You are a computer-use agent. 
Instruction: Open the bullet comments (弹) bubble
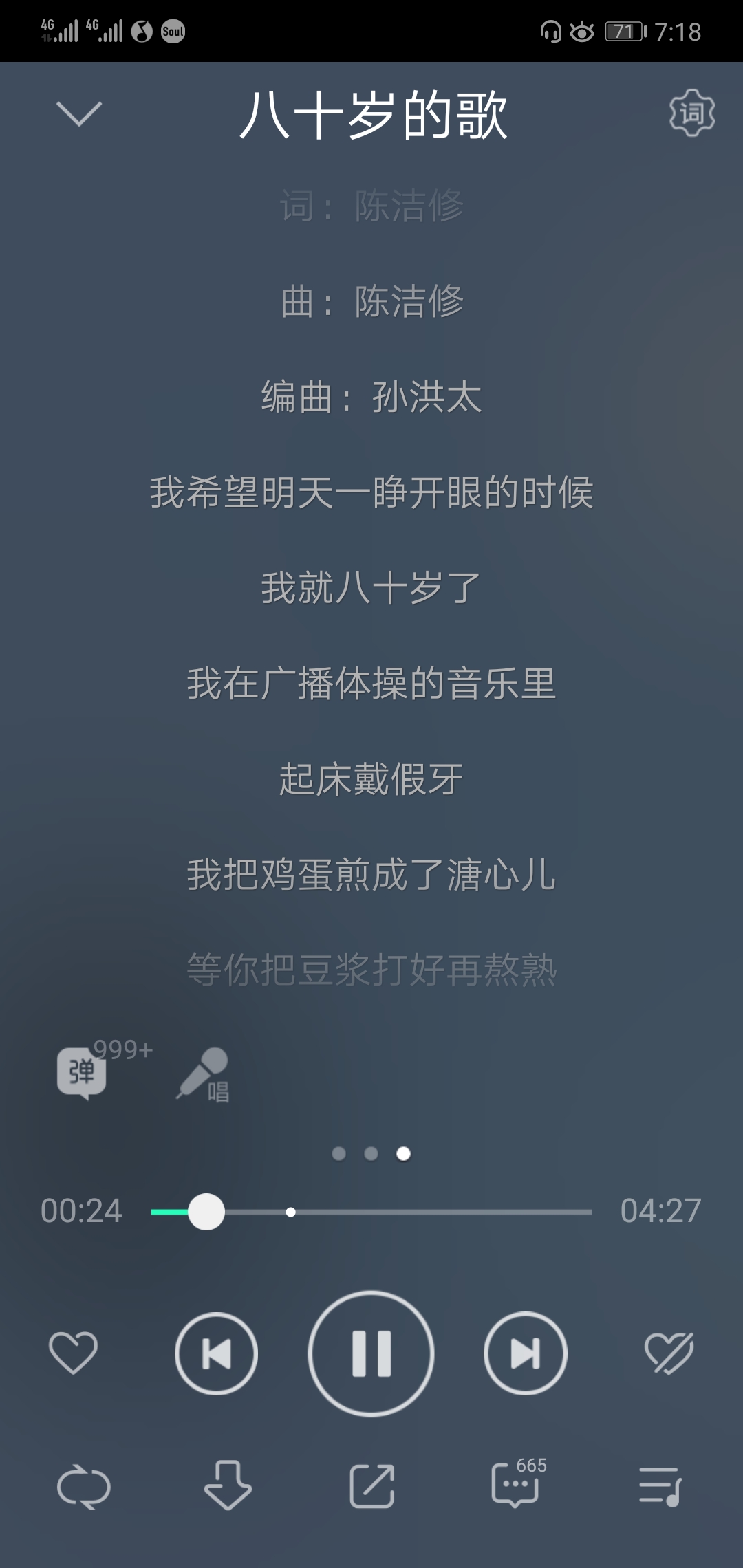point(82,1073)
